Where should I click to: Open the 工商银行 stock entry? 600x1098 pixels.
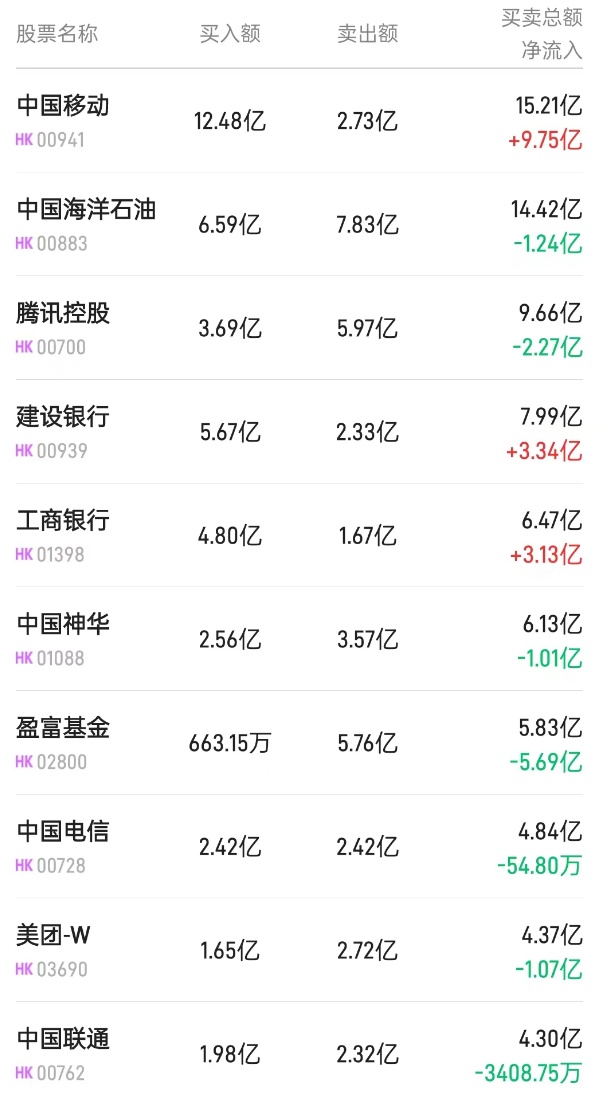point(63,521)
